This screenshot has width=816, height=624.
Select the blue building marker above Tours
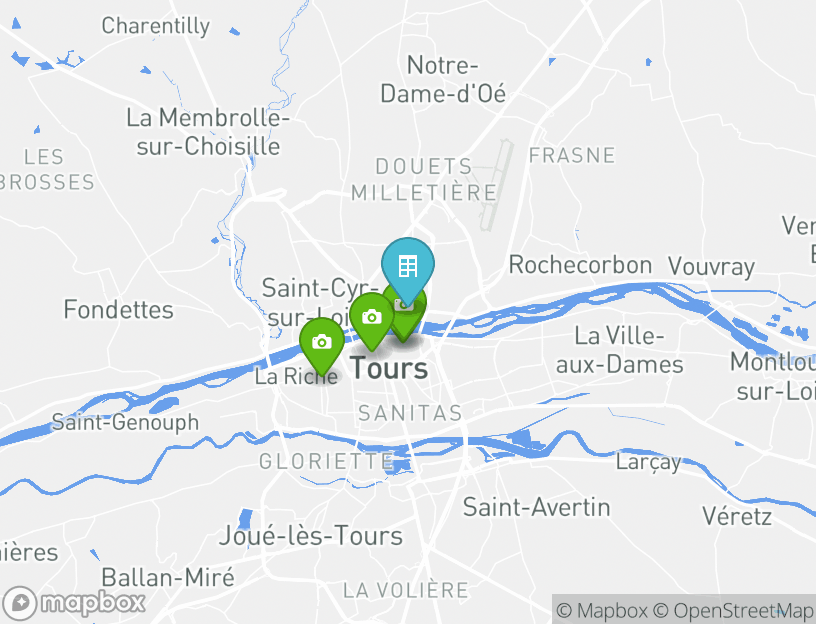(407, 266)
